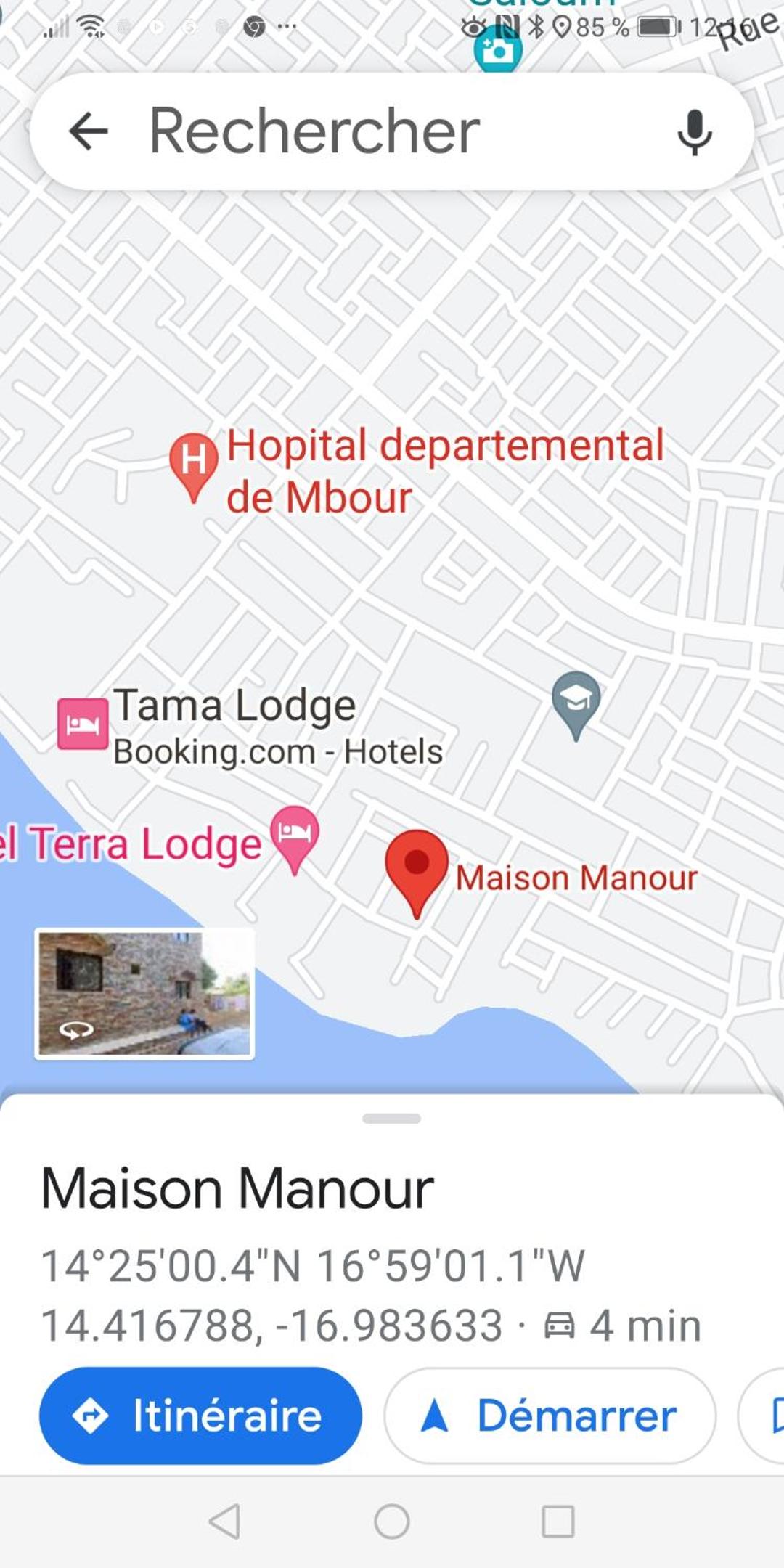Go back using the search bar arrow
This screenshot has width=784, height=1568.
pyautogui.click(x=88, y=131)
